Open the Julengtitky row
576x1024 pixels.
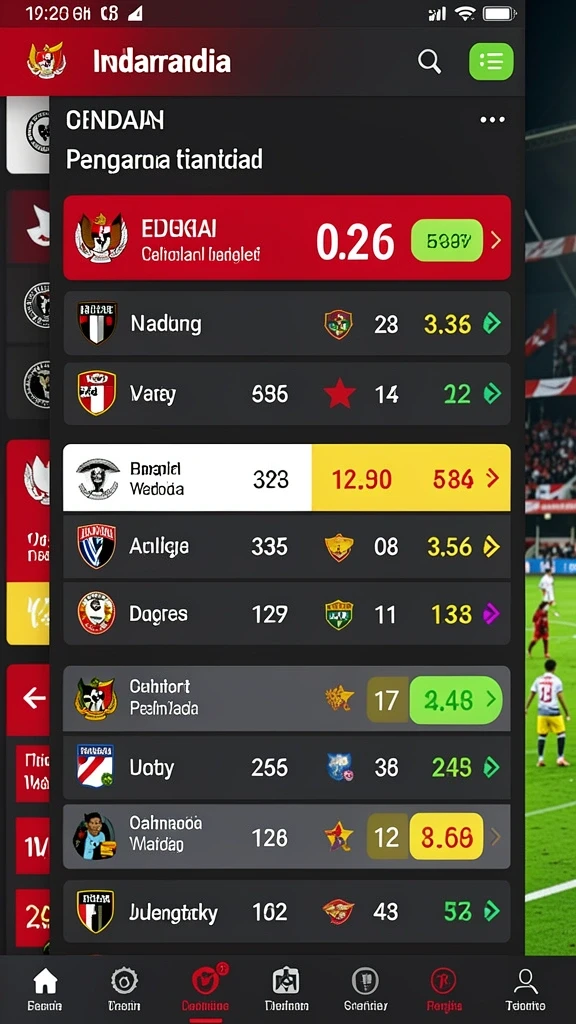287,912
